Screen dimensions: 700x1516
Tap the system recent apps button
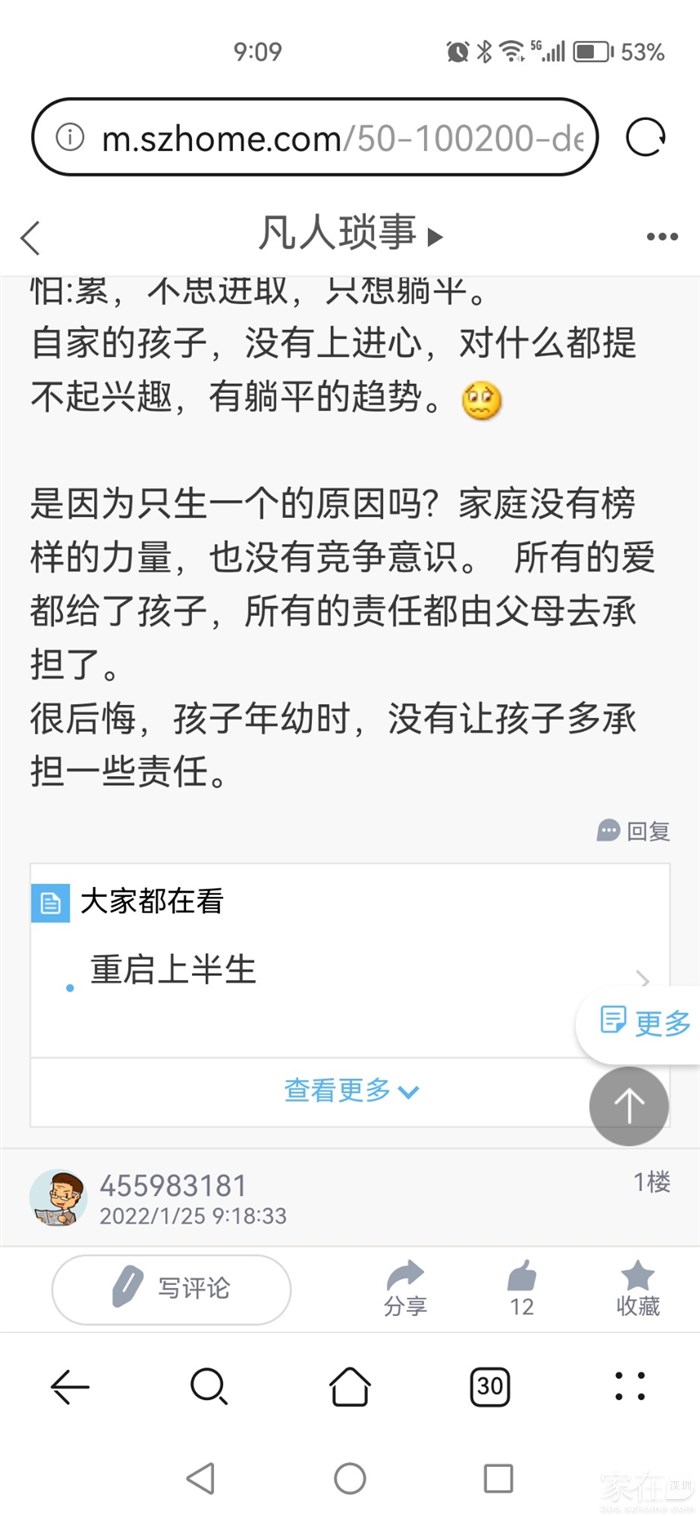498,1478
